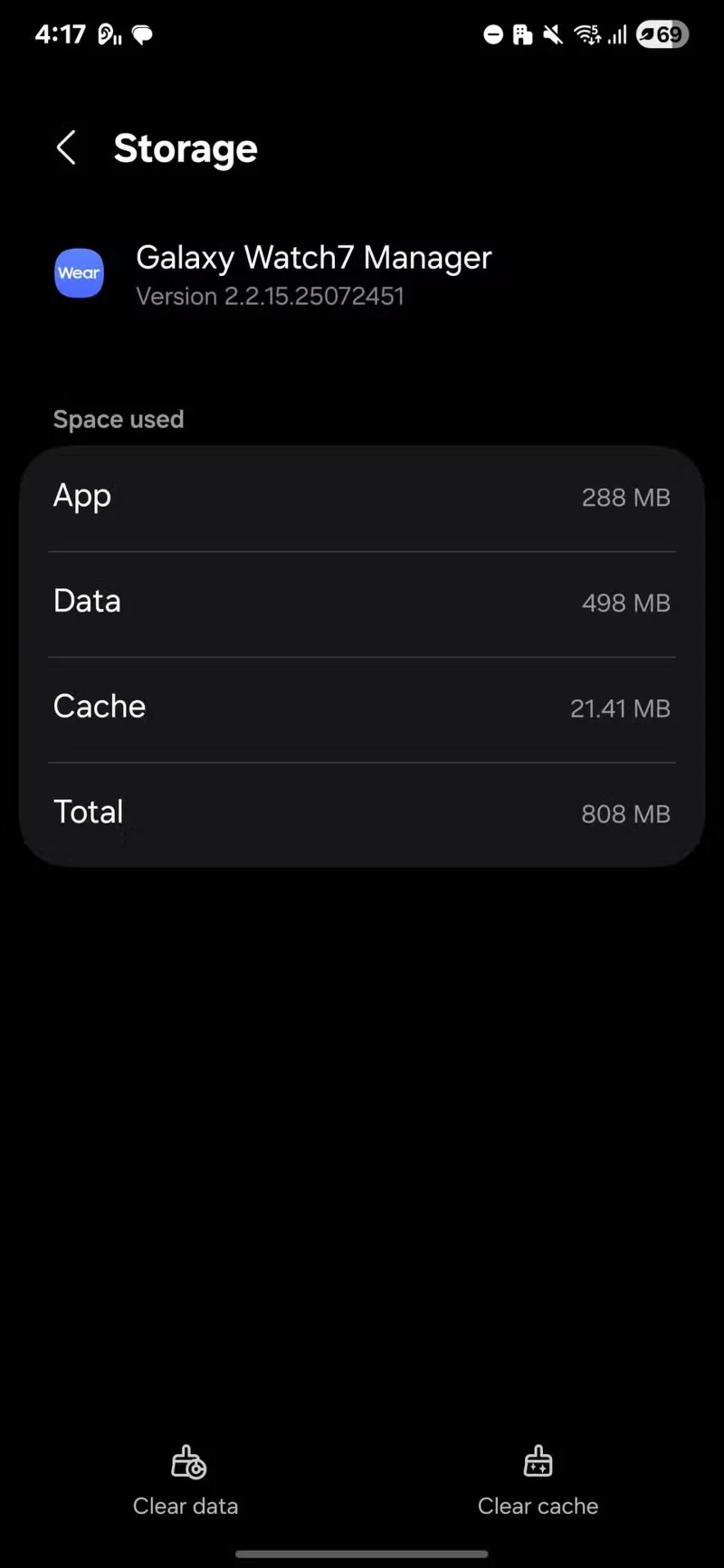Select the chat bubble status icon

(142, 34)
